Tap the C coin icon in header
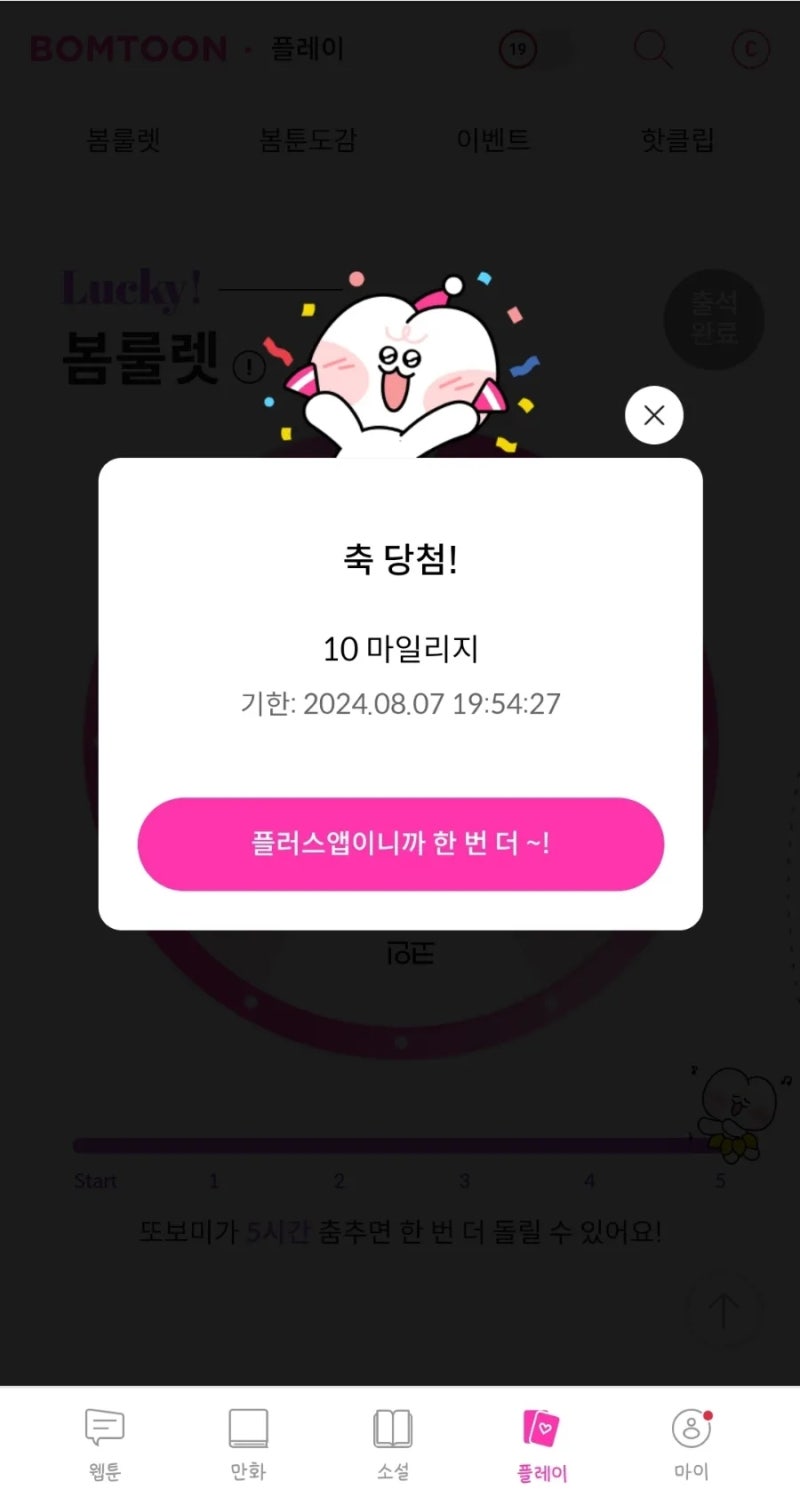800x1505 pixels. click(750, 49)
